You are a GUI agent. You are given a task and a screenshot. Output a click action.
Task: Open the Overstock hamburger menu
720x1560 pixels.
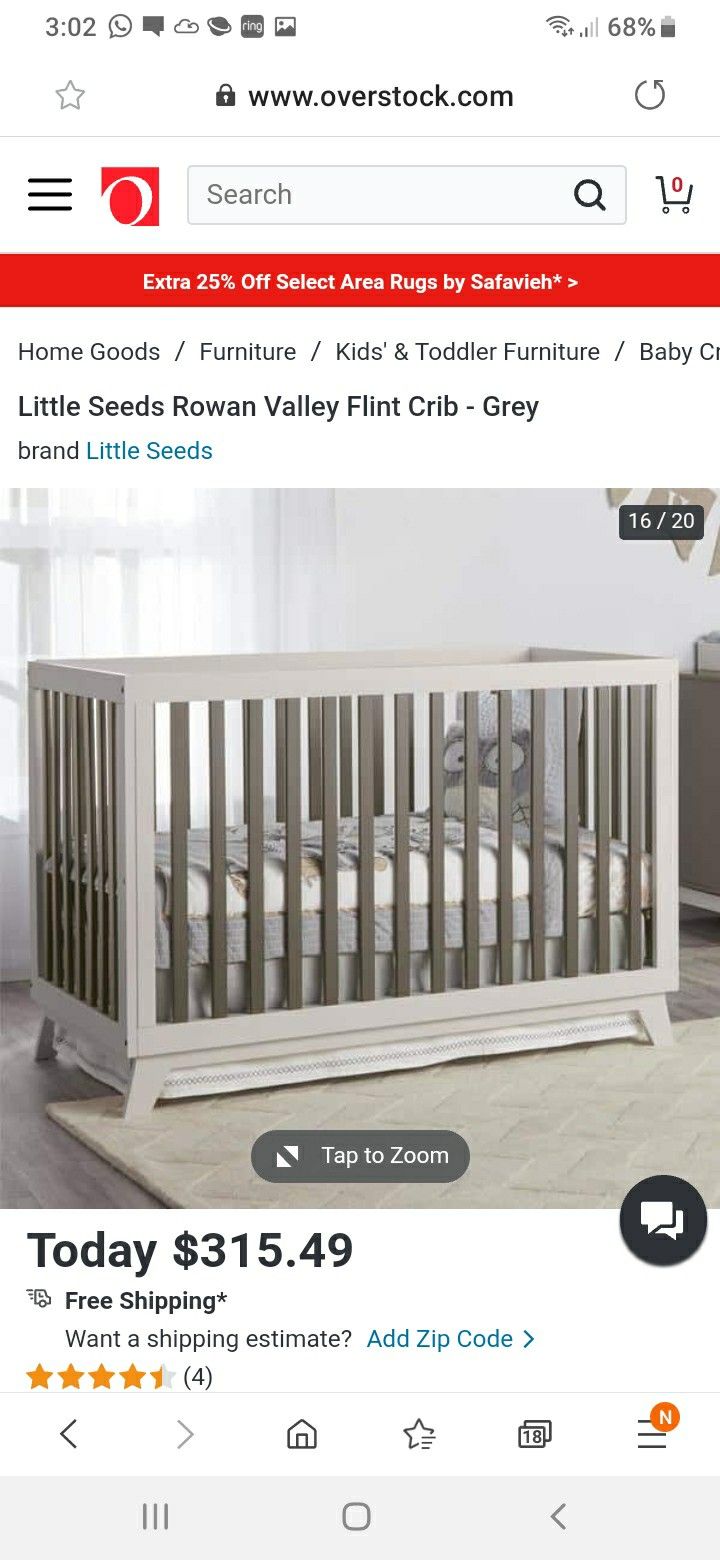point(49,195)
